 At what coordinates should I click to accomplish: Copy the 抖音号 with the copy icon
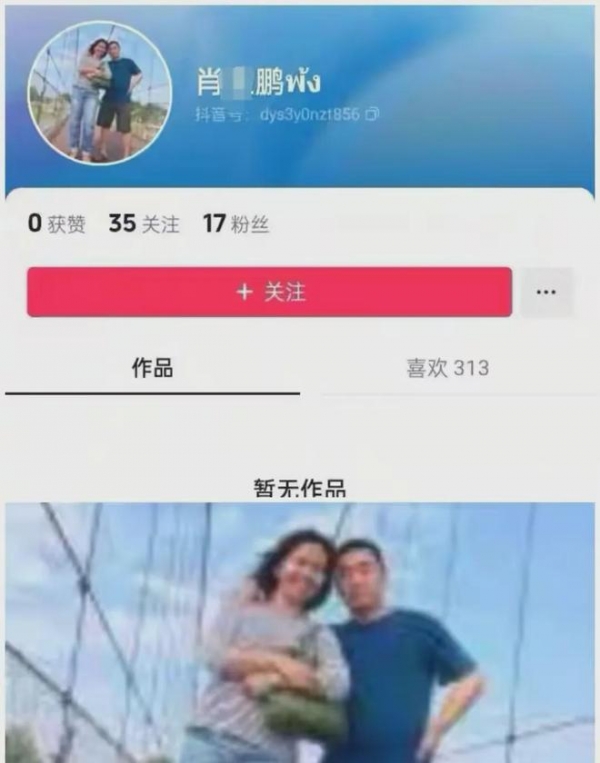point(373,116)
